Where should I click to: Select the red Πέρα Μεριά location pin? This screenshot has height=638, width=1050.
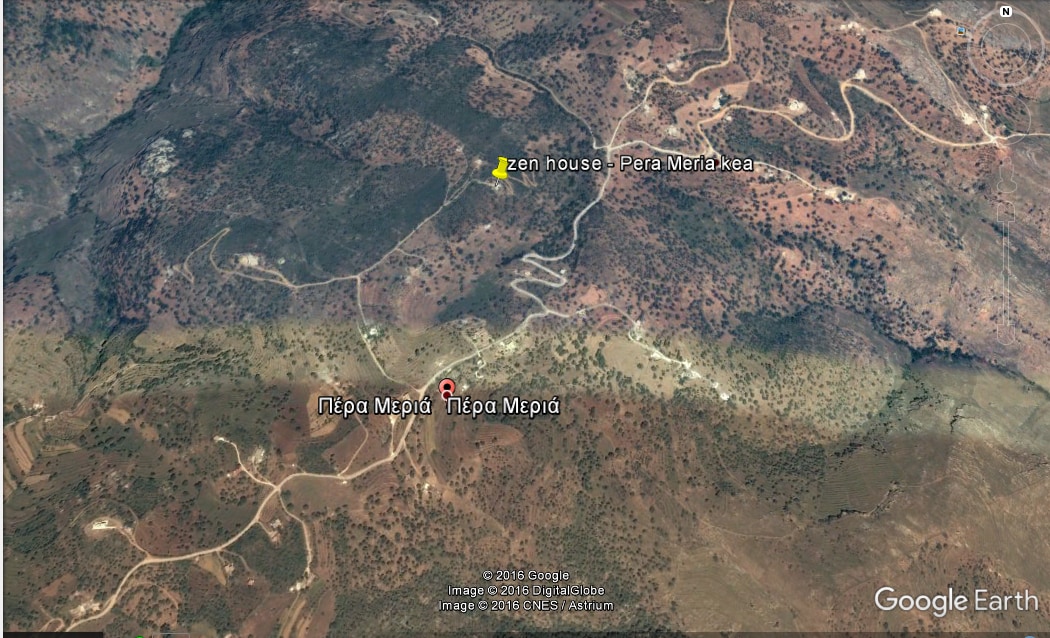coord(447,389)
